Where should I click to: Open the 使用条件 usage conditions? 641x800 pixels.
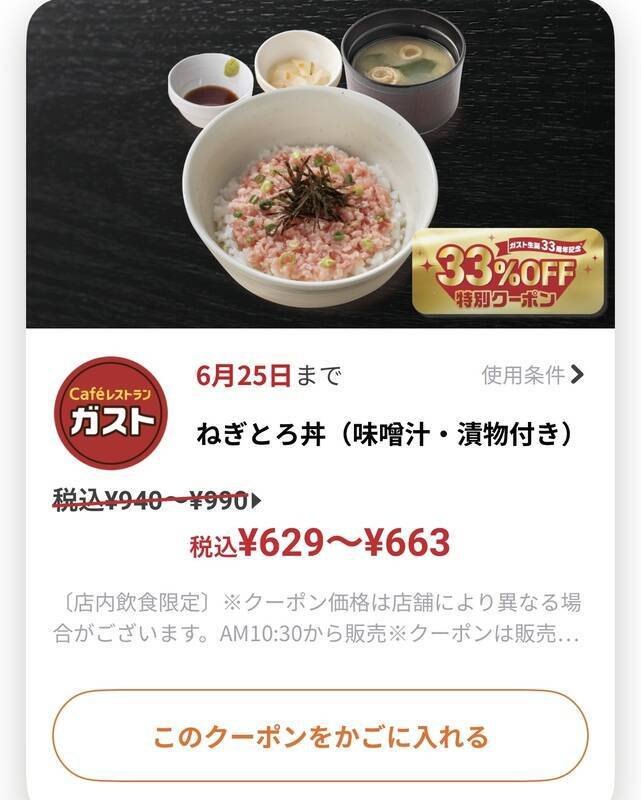[532, 376]
